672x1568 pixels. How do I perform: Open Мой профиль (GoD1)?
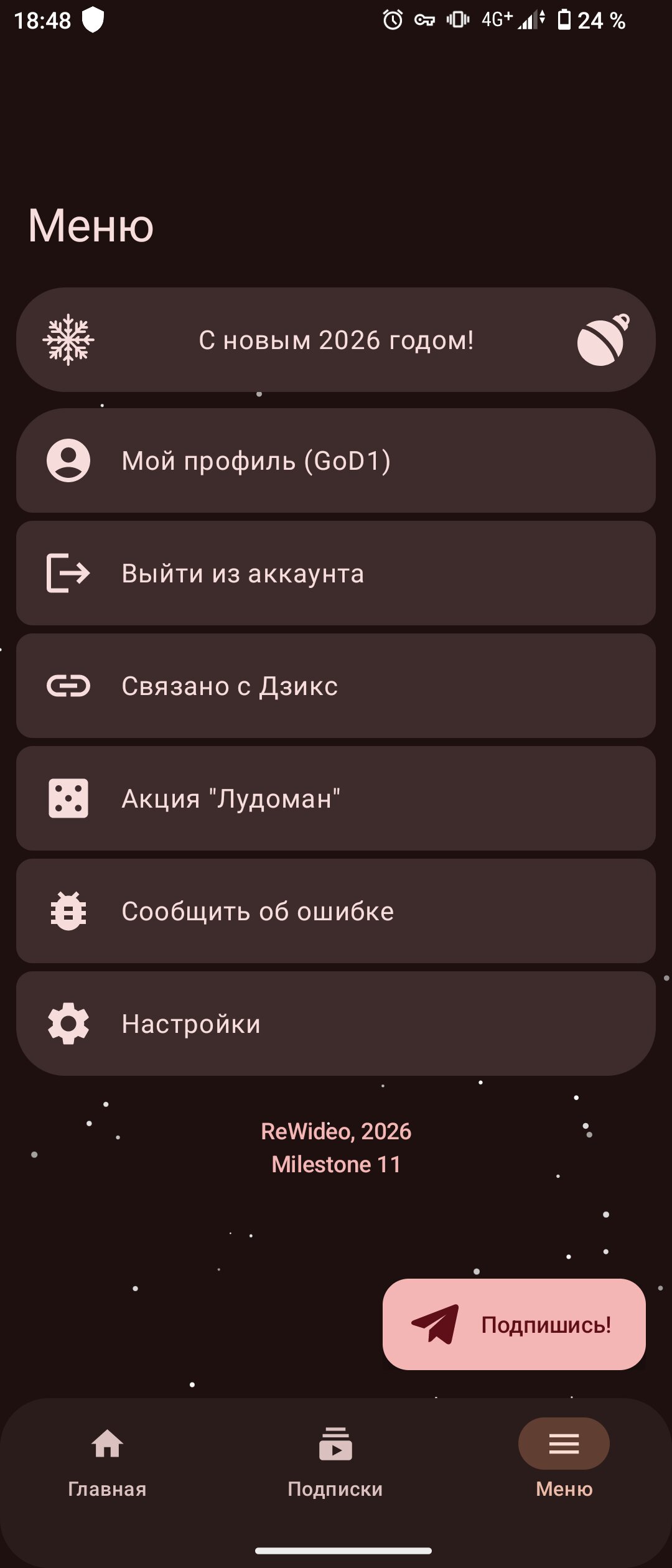pyautogui.click(x=336, y=461)
